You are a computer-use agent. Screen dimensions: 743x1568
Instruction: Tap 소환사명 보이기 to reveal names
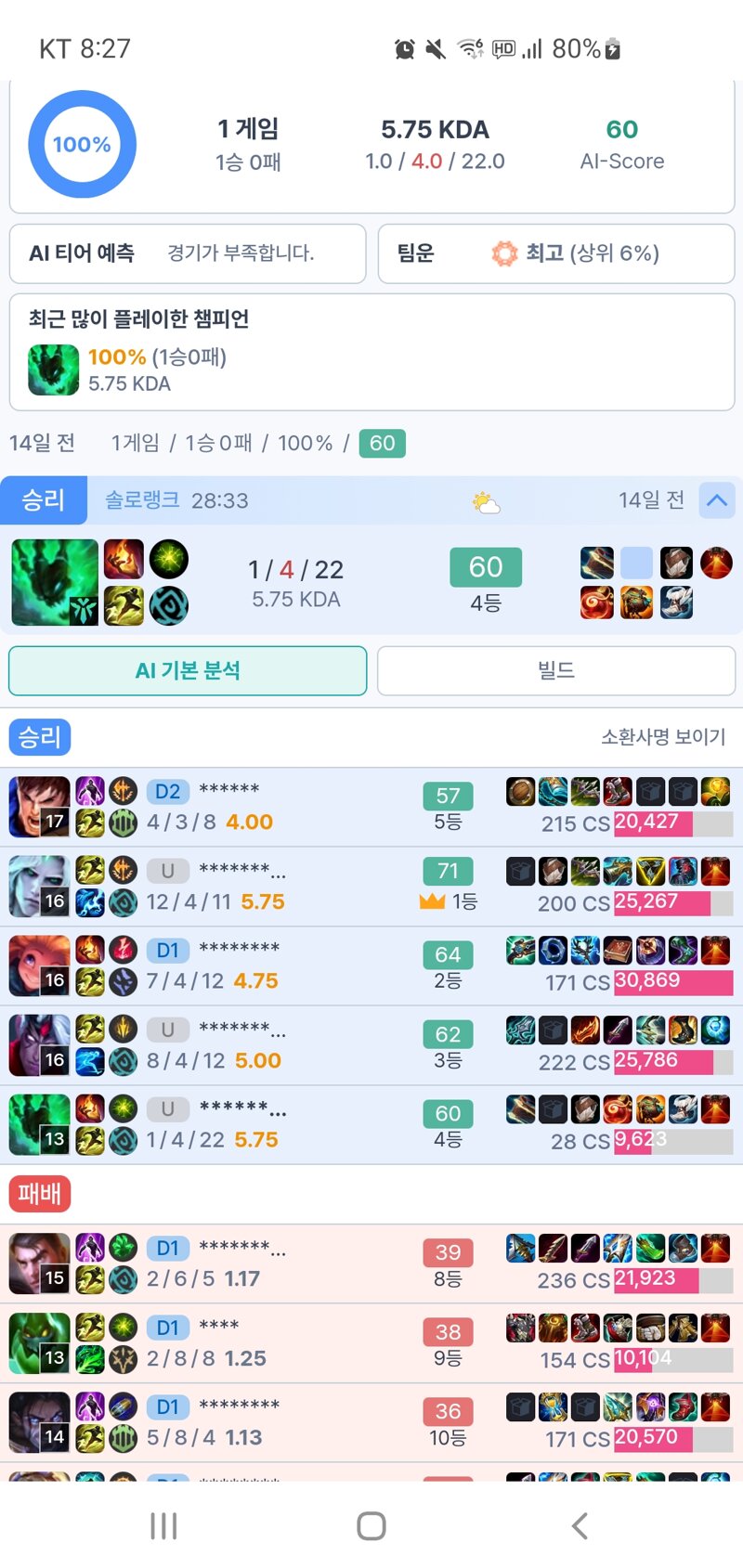point(663,737)
